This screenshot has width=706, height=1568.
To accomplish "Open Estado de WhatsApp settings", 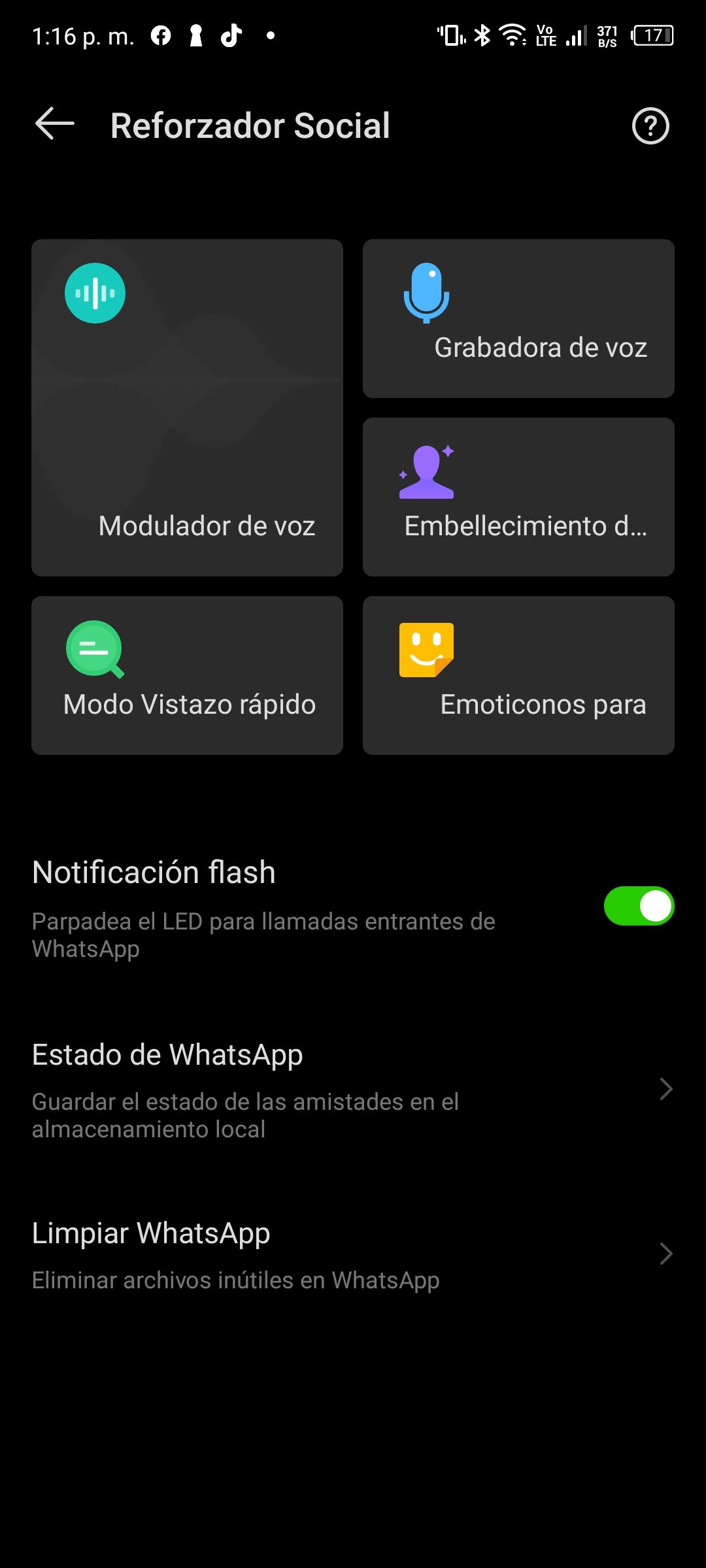I will [353, 1089].
